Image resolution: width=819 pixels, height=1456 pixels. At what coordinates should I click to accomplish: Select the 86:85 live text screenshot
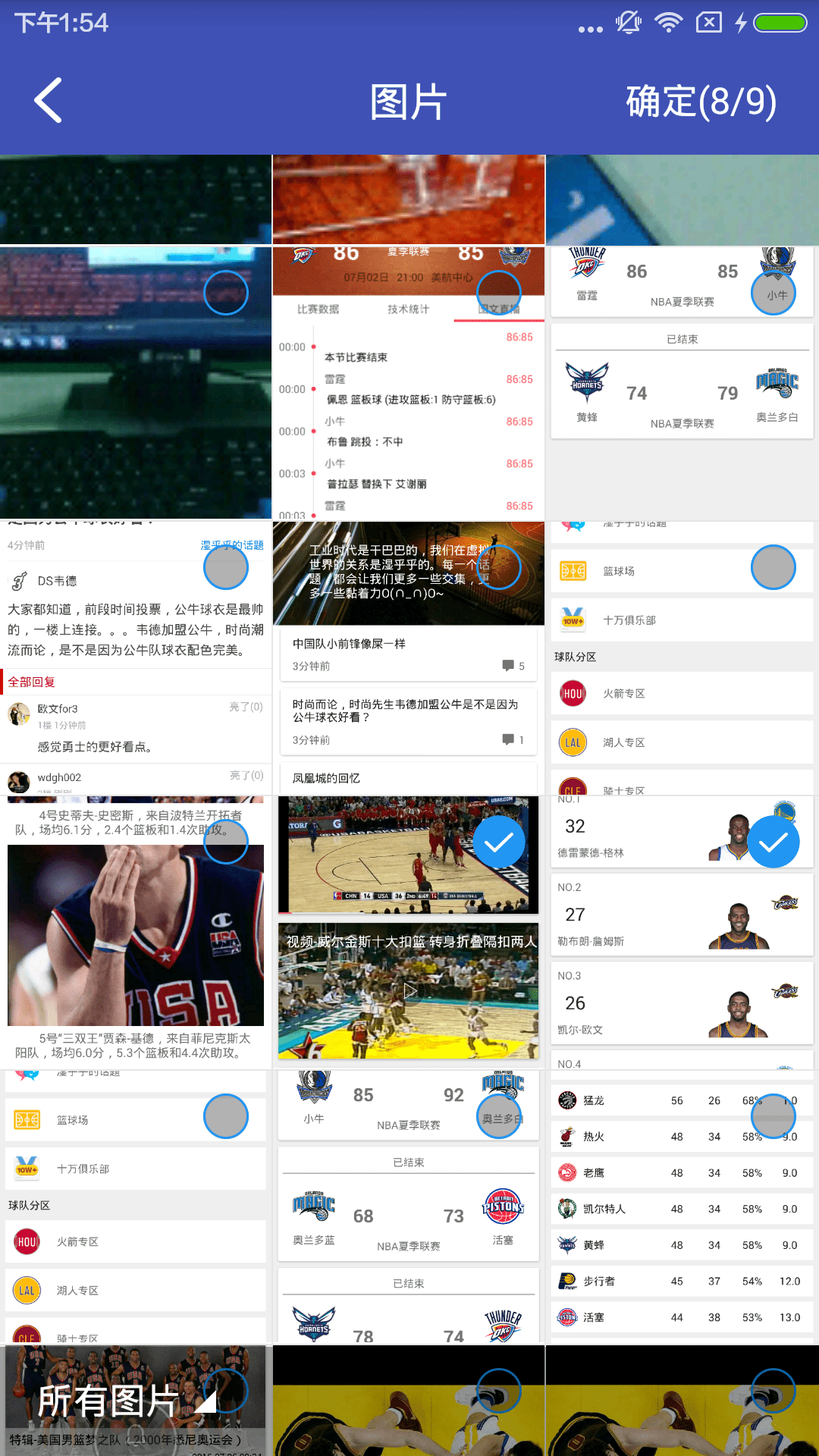[x=499, y=292]
